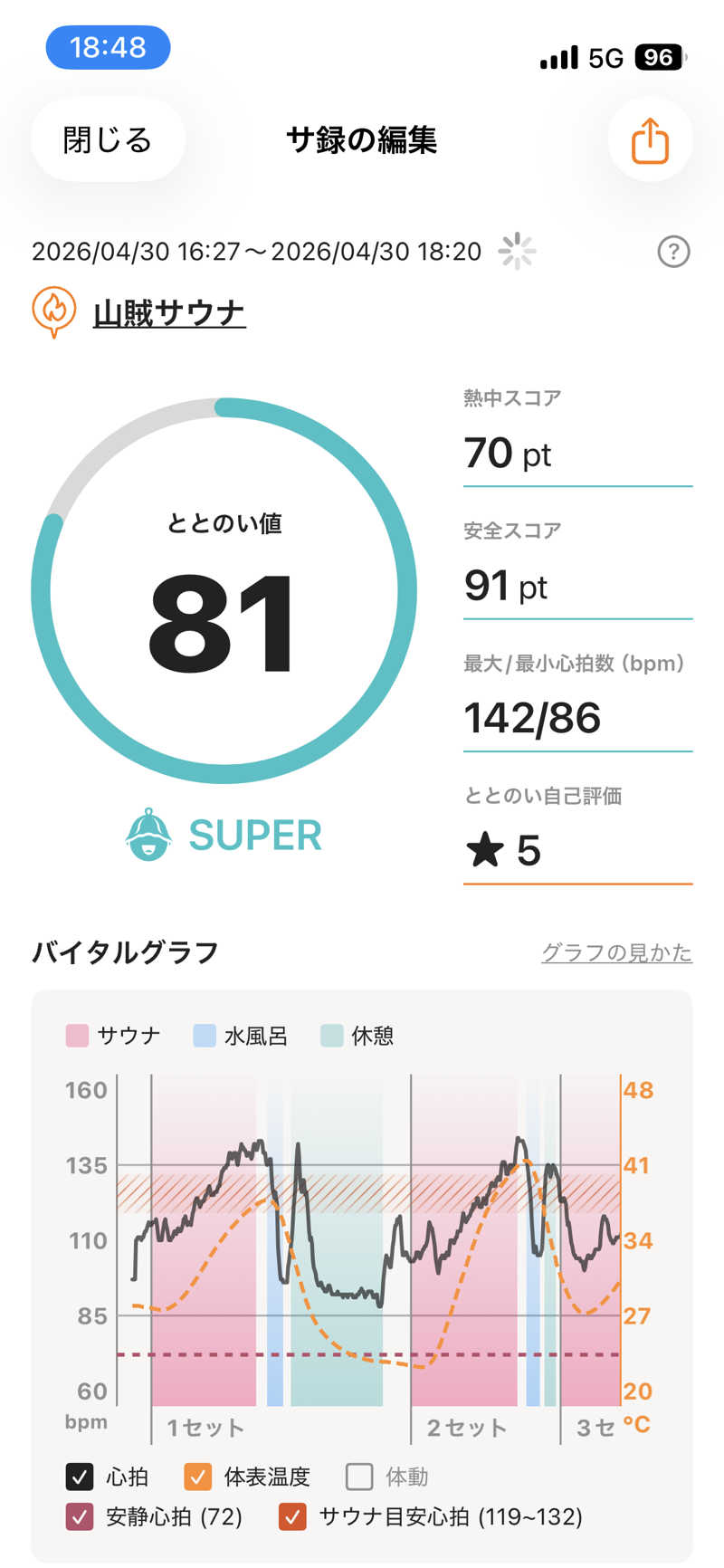Uncheck the 体表温度 checkbox

[197, 1477]
